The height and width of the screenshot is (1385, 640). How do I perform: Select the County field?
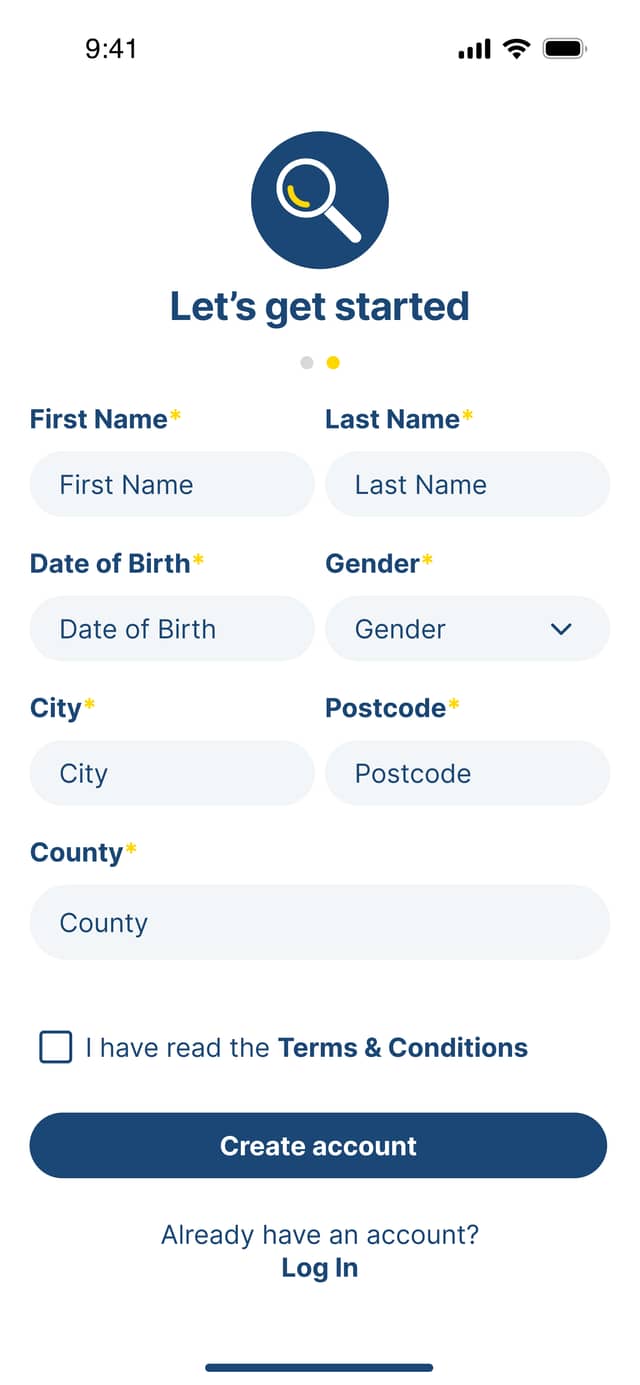coord(319,922)
